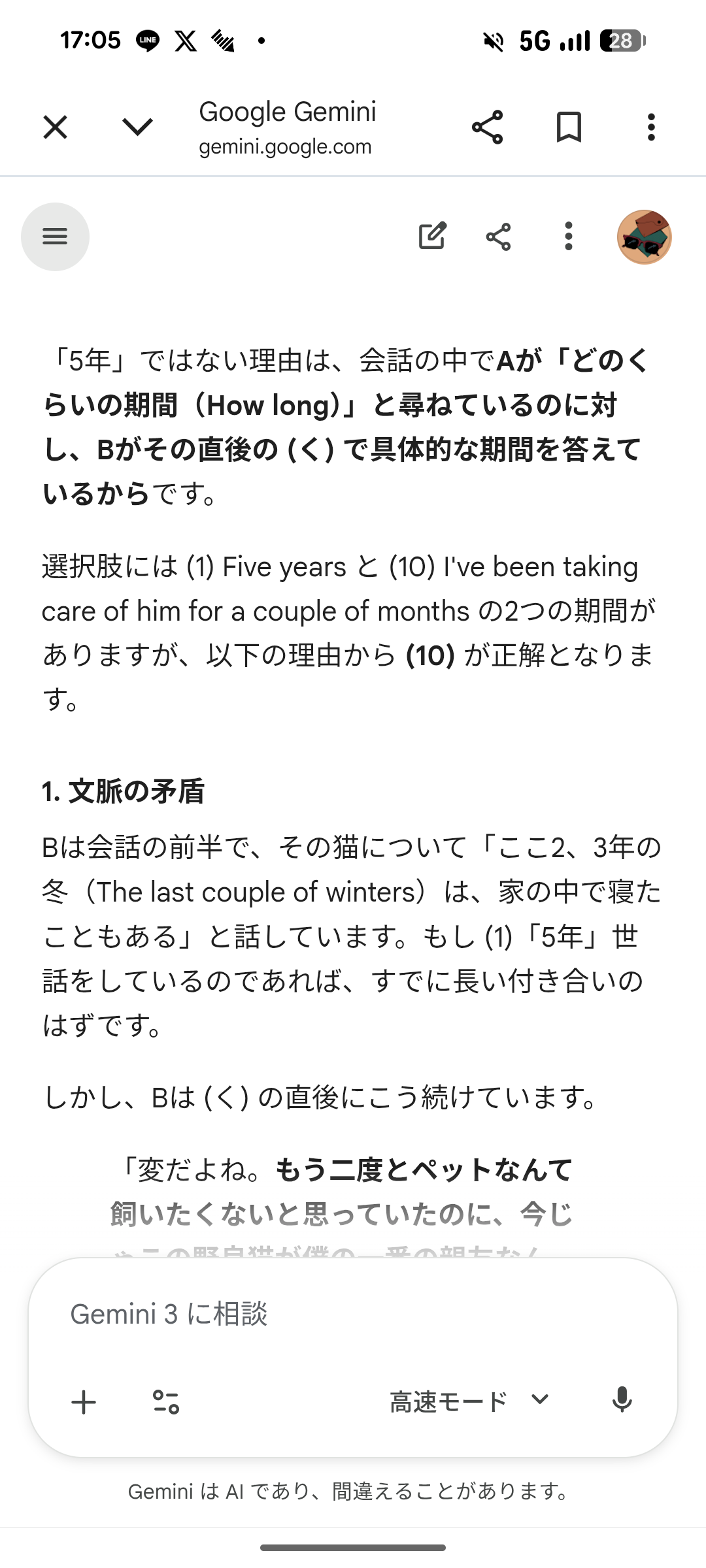Bookmark the Gemini page
The image size is (706, 1568).
(x=569, y=127)
